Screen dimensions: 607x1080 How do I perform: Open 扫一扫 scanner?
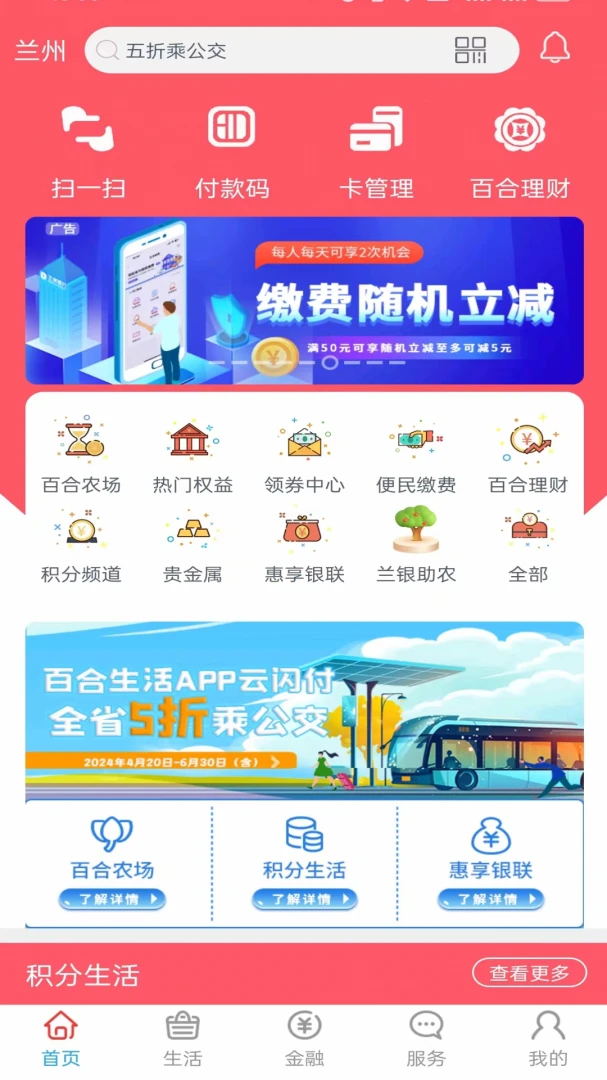point(89,151)
